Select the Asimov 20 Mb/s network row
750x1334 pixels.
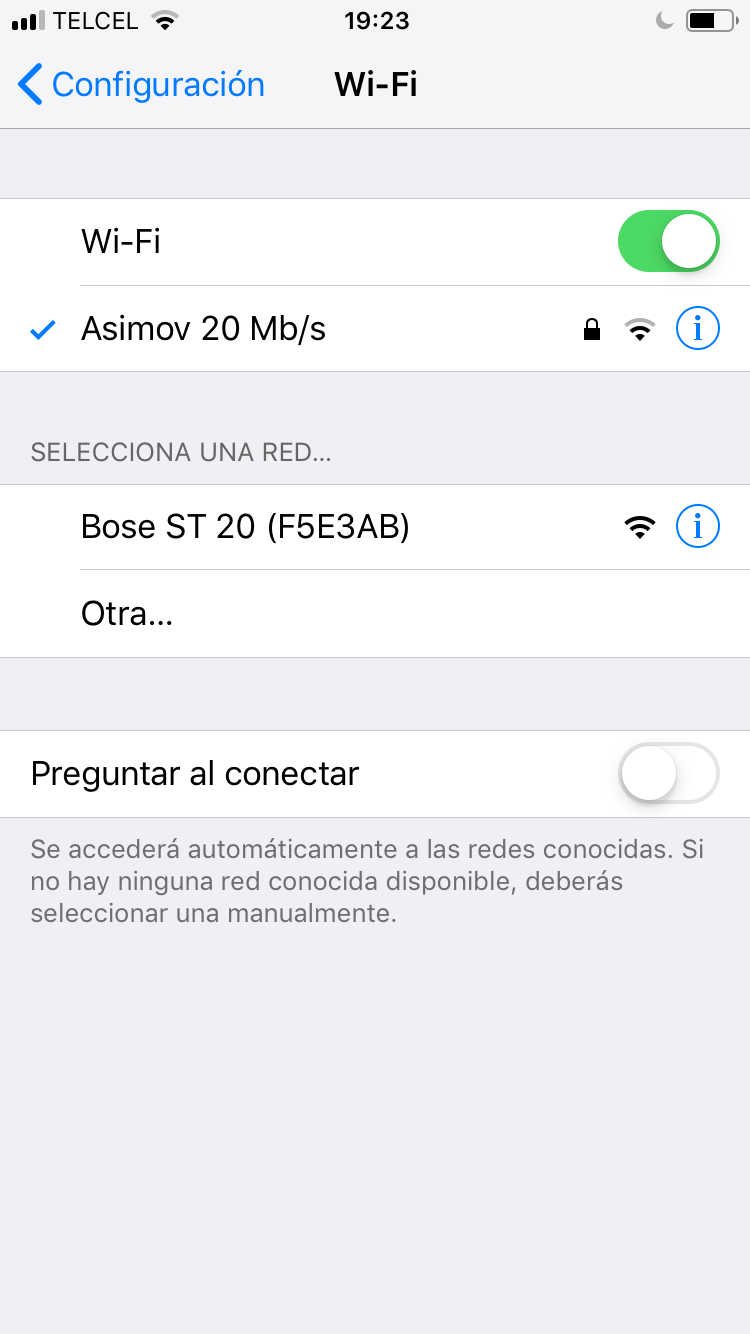(300, 329)
